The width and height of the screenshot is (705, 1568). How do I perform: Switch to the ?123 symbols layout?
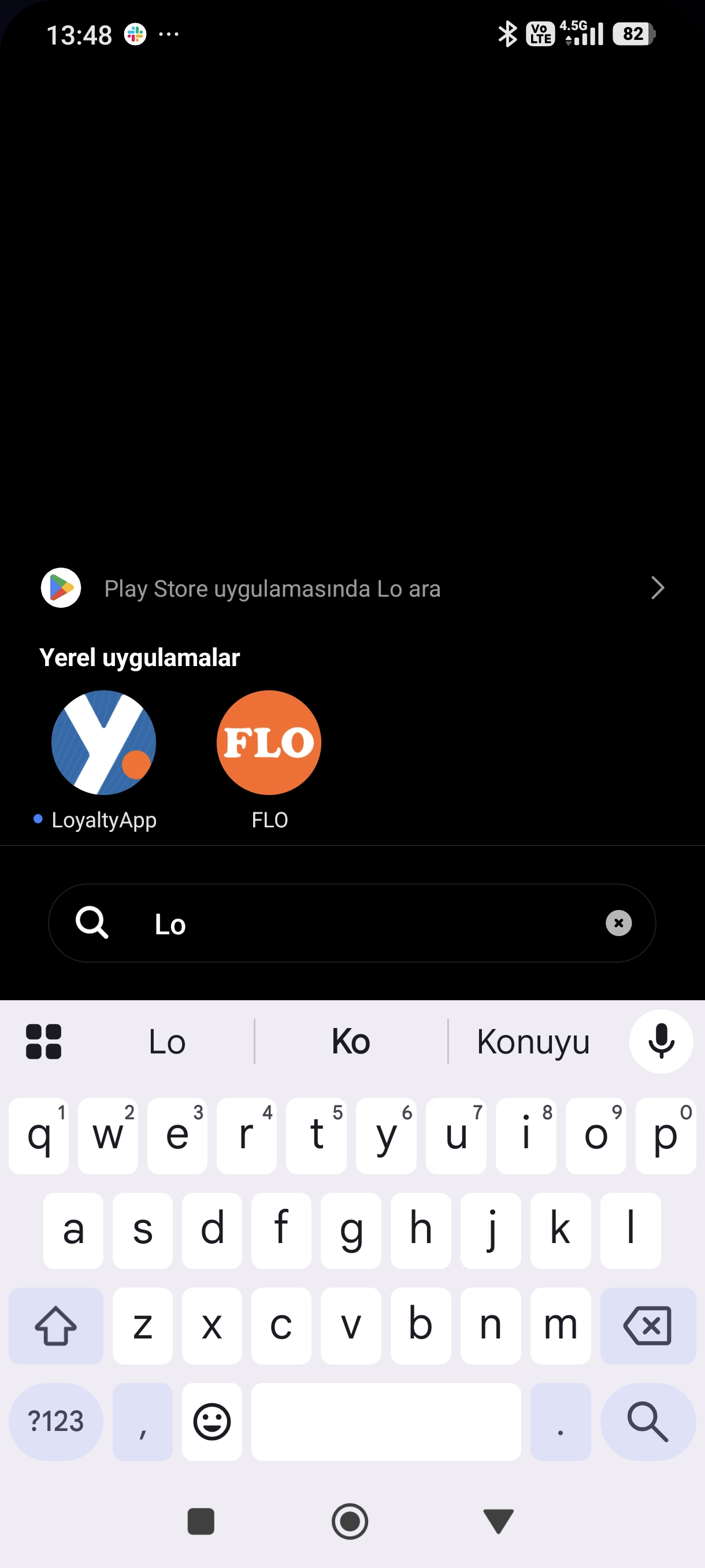point(56,1422)
